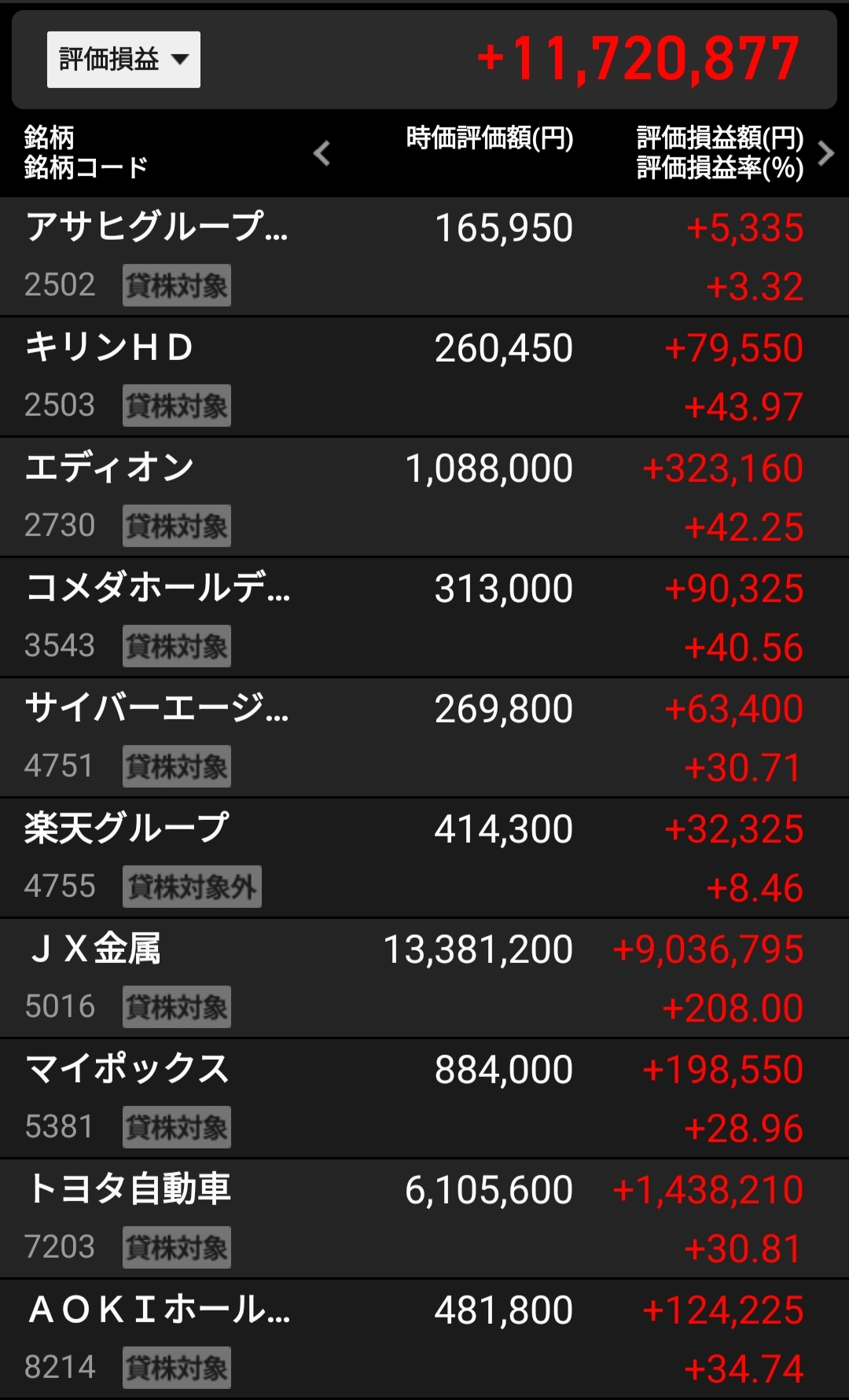849x1400 pixels.
Task: Select the JX金属 5016 stock row
Action: [x=424, y=979]
